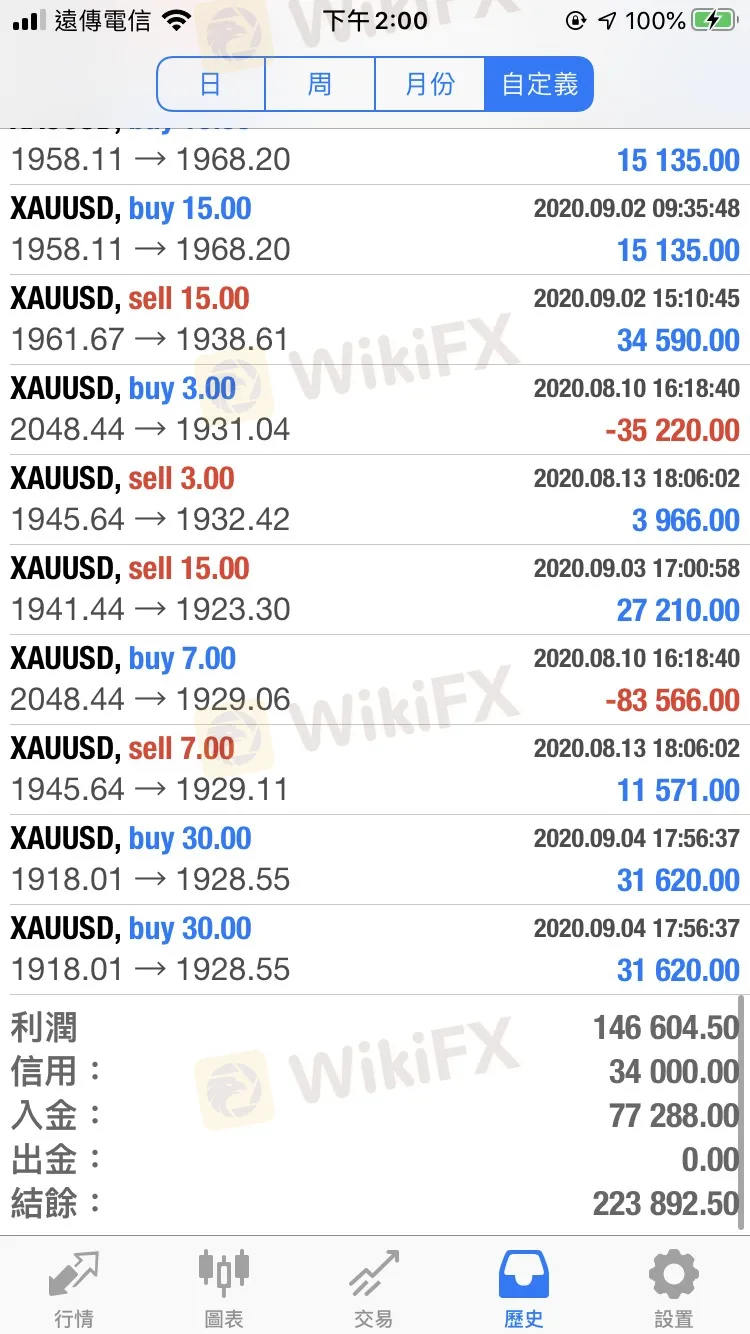Open the buy 7.00 trade showing -83 566.00
750x1334 pixels.
click(375, 680)
